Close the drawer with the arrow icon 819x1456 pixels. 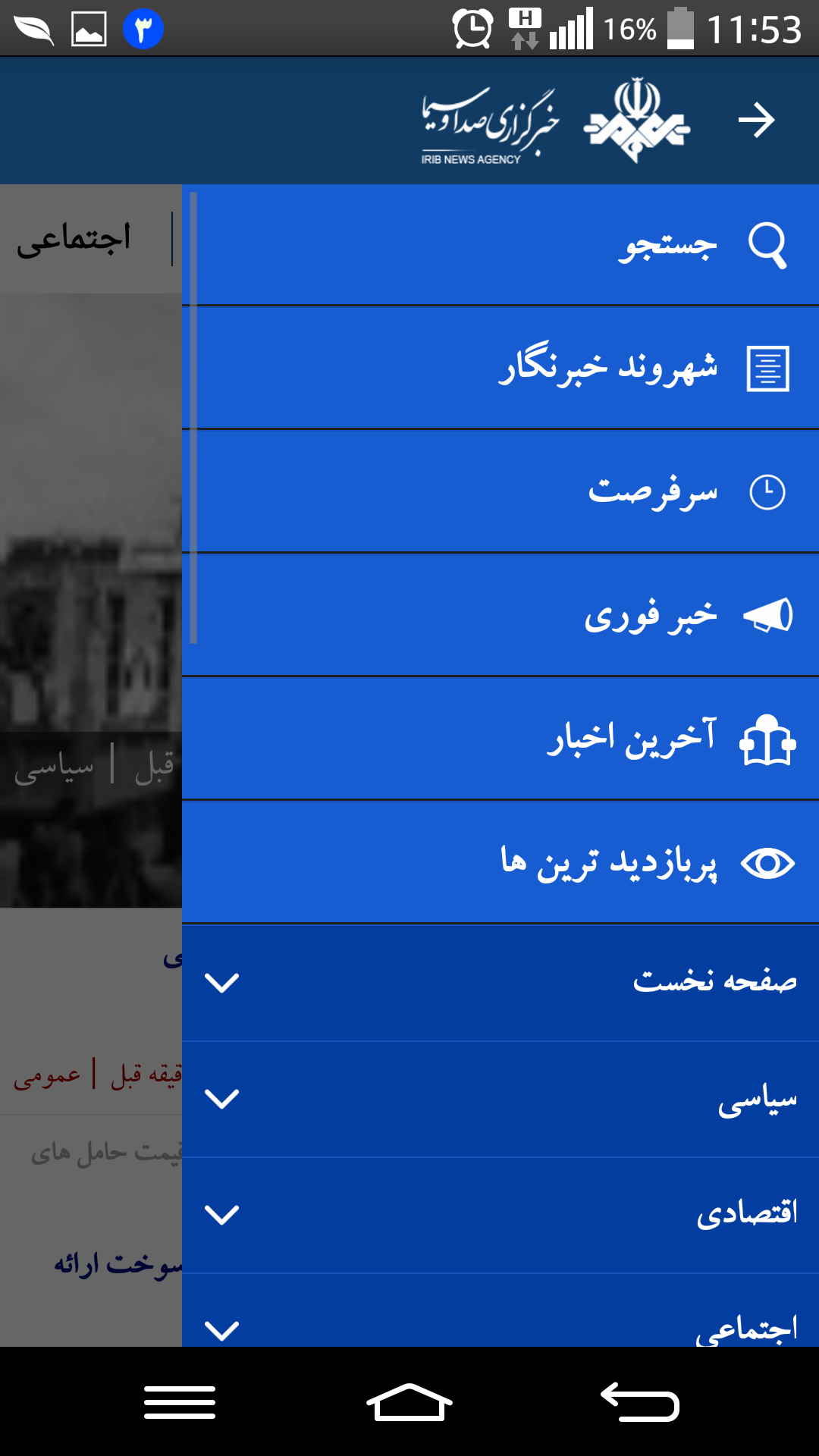point(756,121)
